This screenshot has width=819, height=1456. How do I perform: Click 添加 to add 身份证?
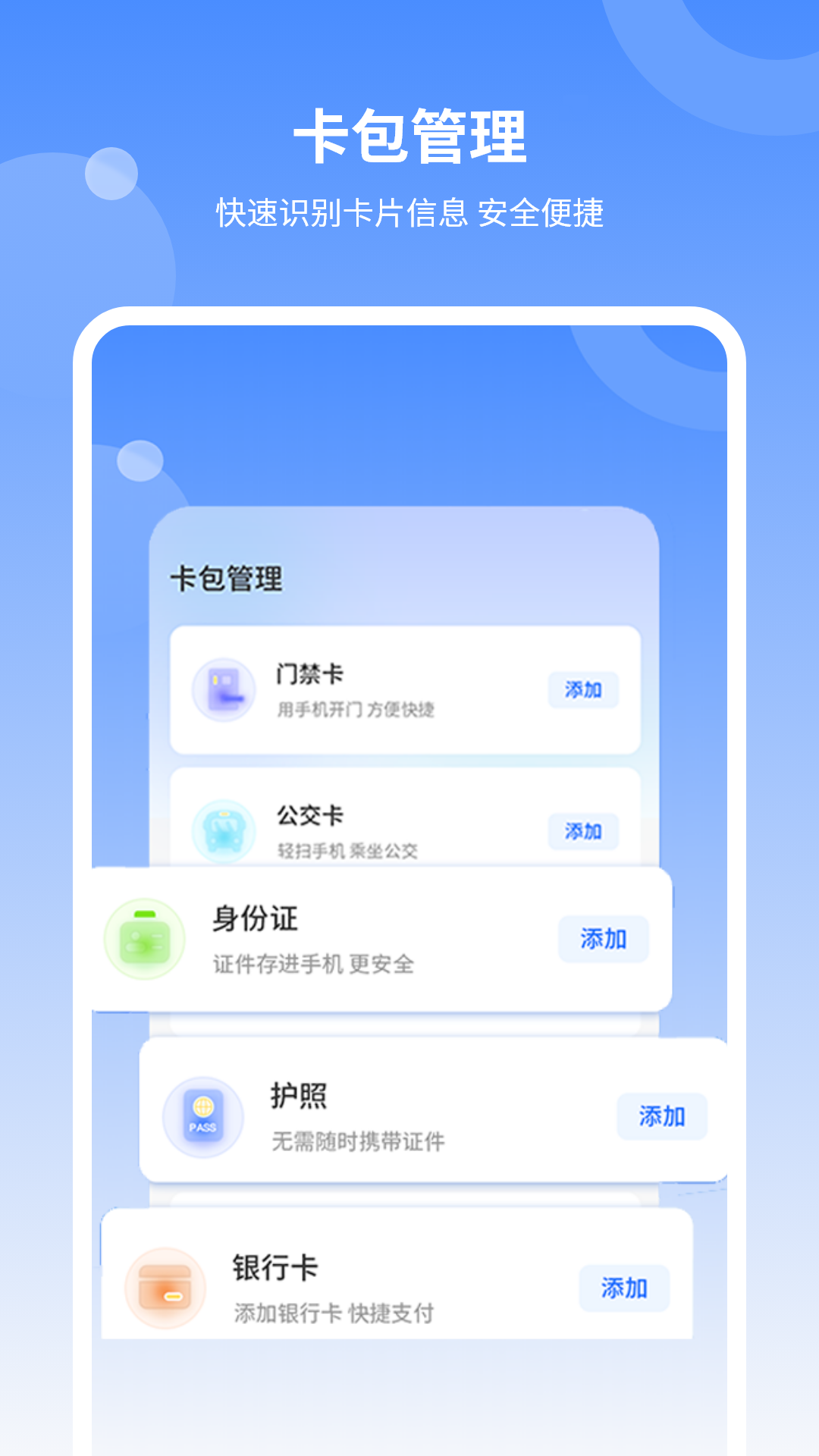click(603, 939)
